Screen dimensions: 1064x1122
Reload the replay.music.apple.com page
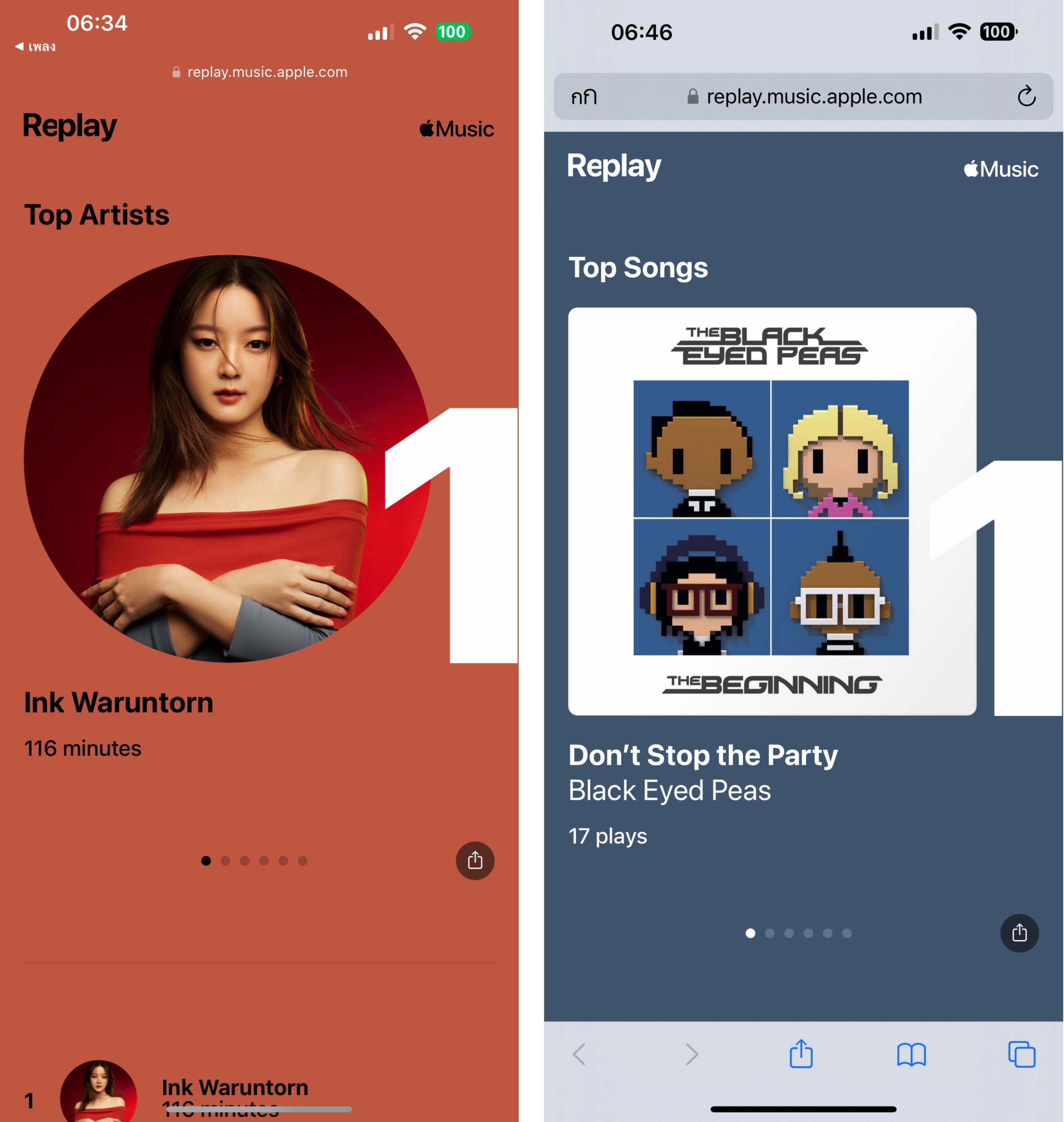[x=1026, y=96]
